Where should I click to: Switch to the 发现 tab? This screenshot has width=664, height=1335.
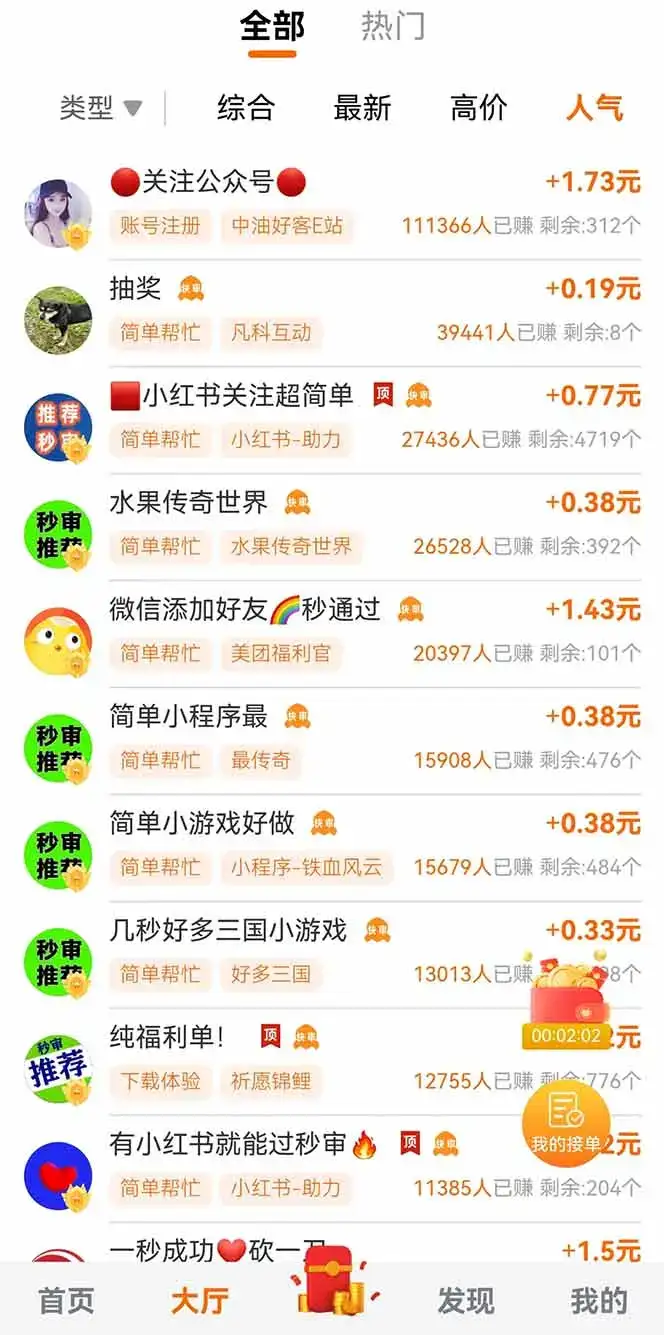point(465,1301)
